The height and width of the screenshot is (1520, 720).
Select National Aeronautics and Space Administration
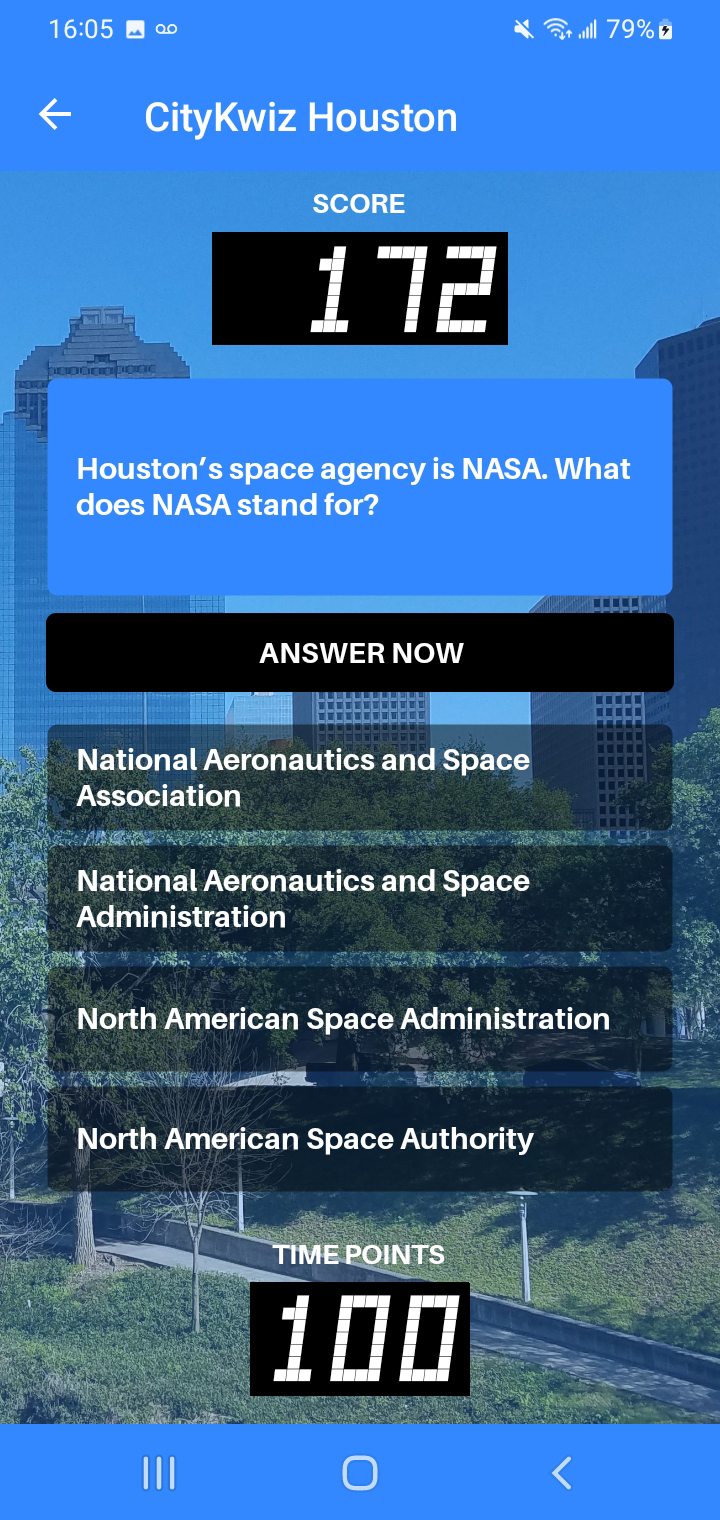[360, 898]
